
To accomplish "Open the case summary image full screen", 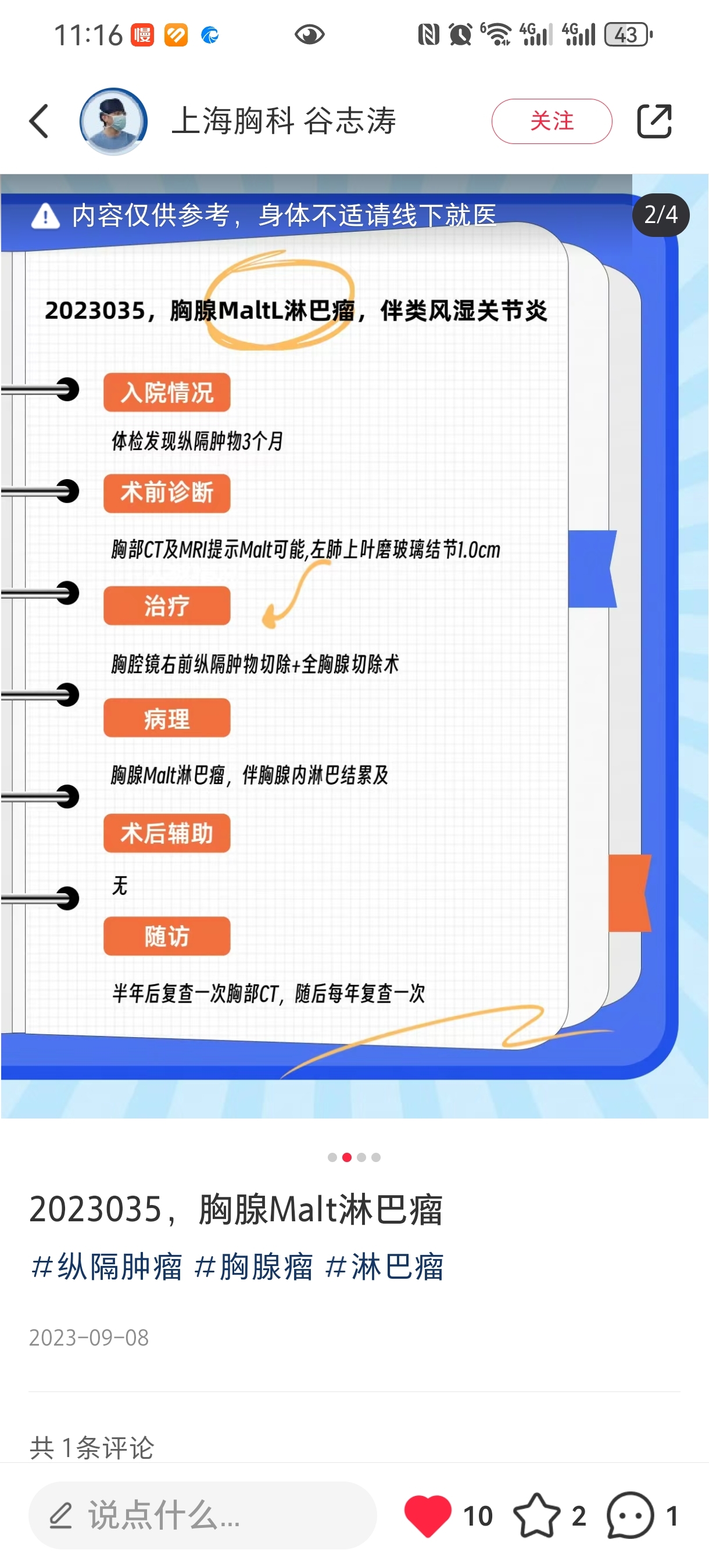I will point(354,646).
